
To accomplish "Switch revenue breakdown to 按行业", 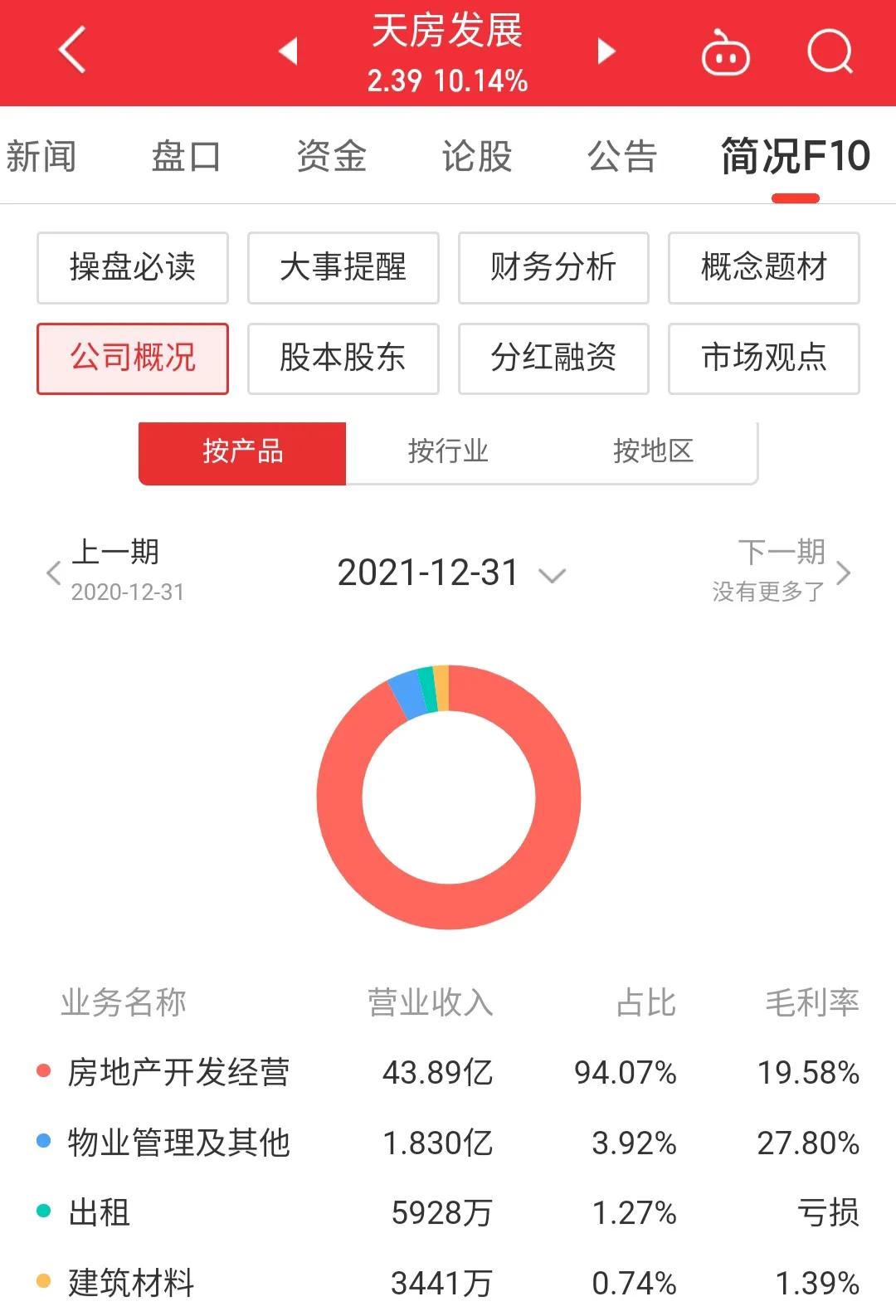I will tap(448, 452).
